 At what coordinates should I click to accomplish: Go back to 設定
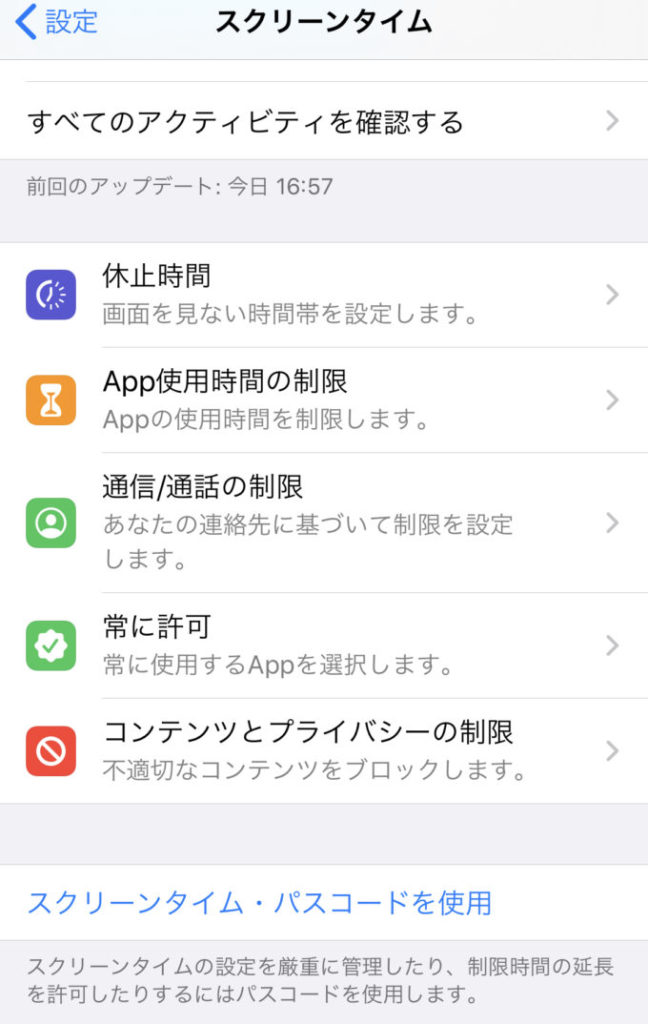pyautogui.click(x=58, y=21)
